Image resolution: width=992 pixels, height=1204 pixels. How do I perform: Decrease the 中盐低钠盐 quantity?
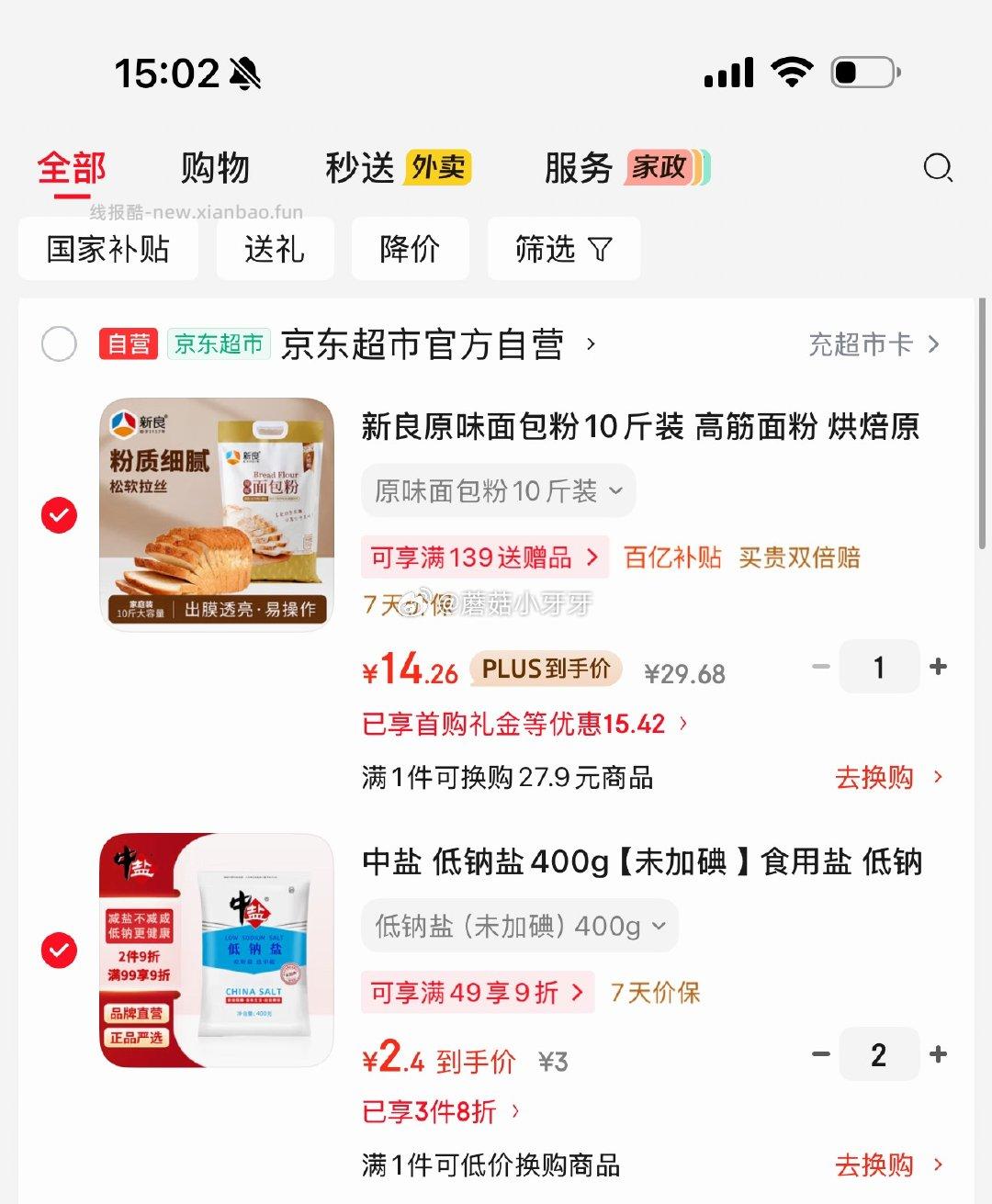(x=821, y=1054)
